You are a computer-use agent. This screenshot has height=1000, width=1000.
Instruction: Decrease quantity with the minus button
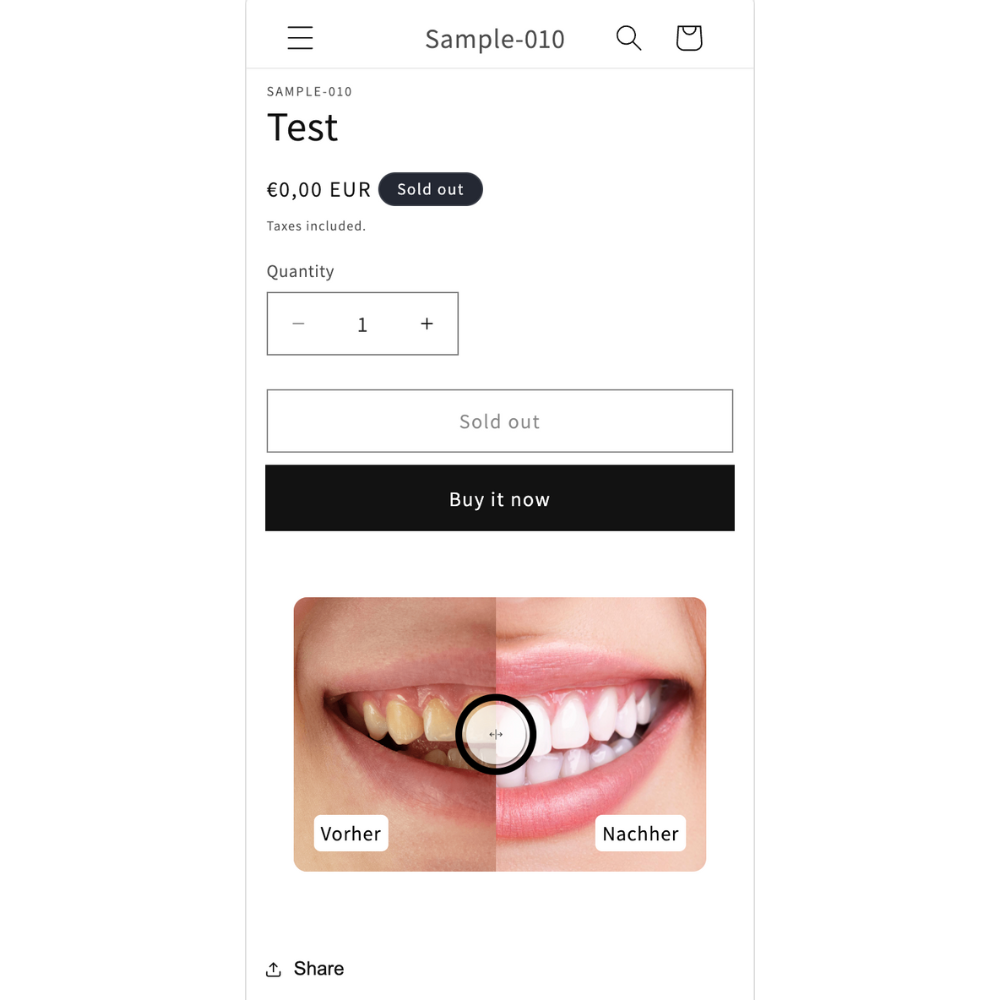[x=298, y=324]
